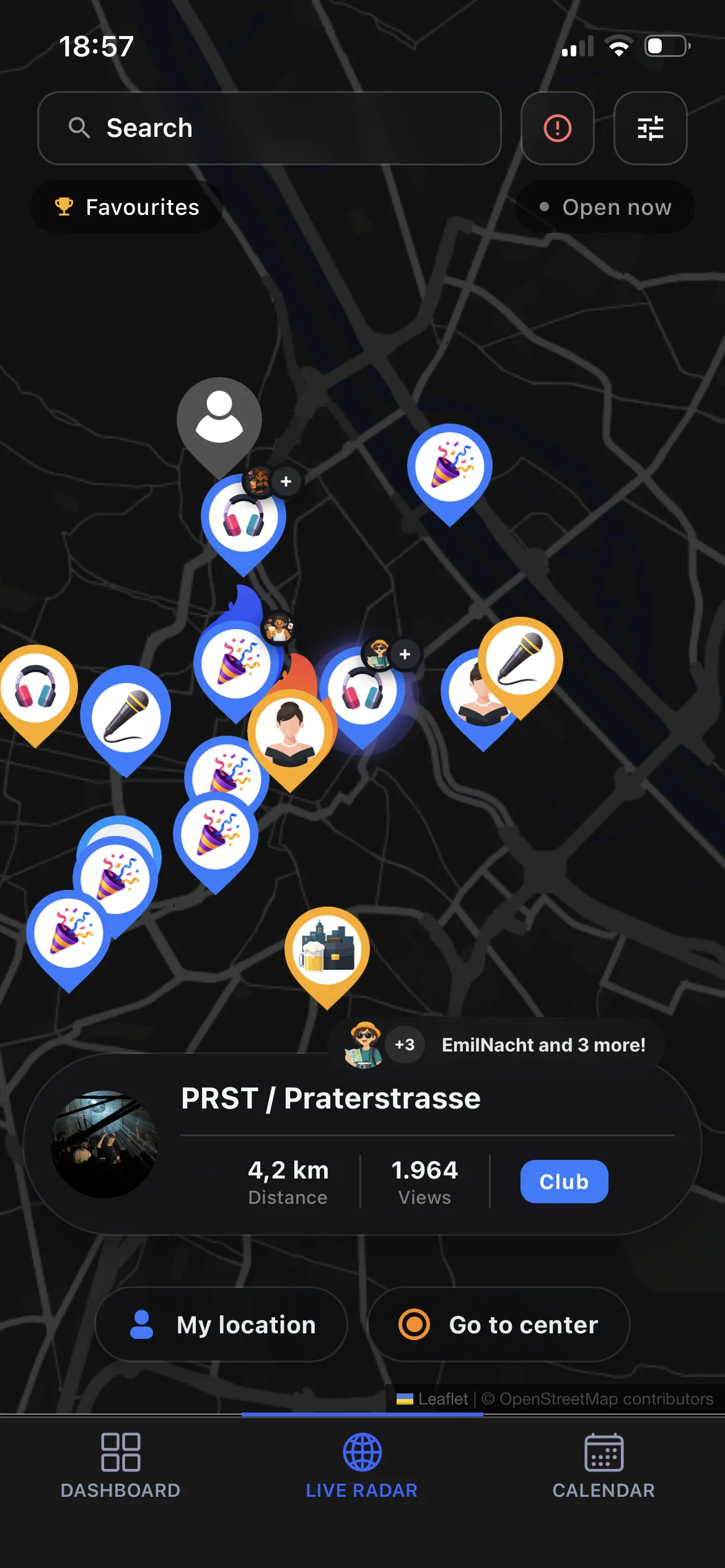Toggle the Open now filter
Viewport: 725px width, 1568px height.
(605, 207)
